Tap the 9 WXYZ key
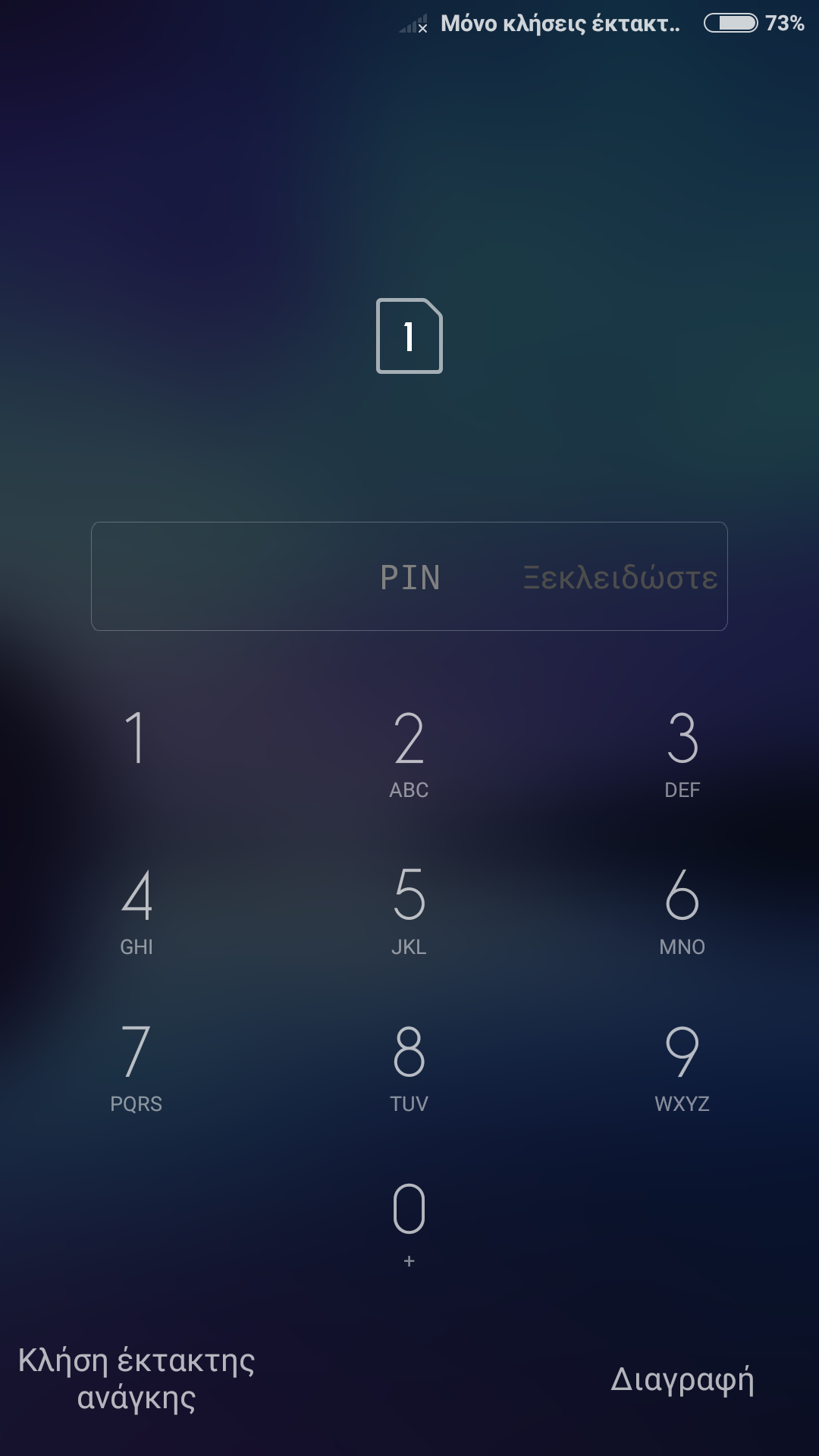 (x=682, y=1066)
